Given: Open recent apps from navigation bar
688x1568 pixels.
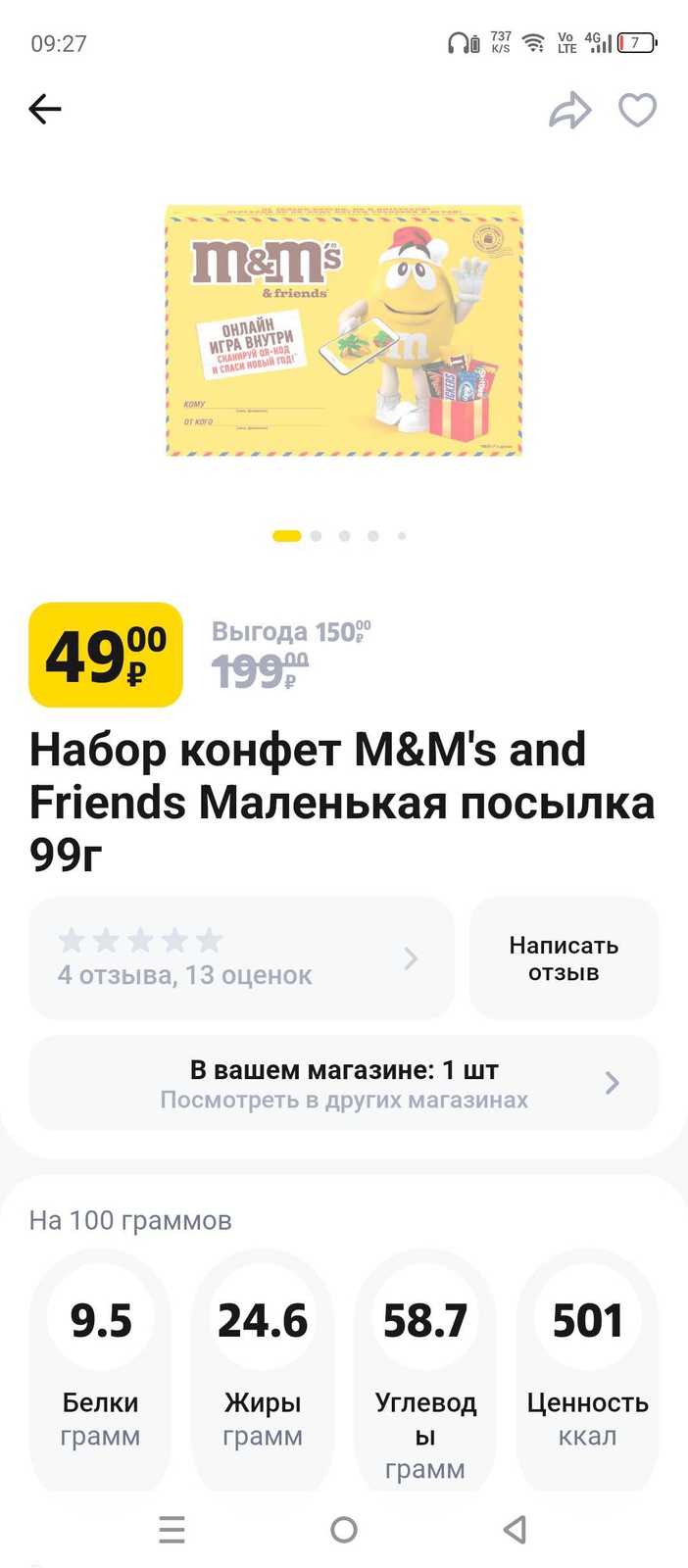Looking at the screenshot, I should (172, 1529).
